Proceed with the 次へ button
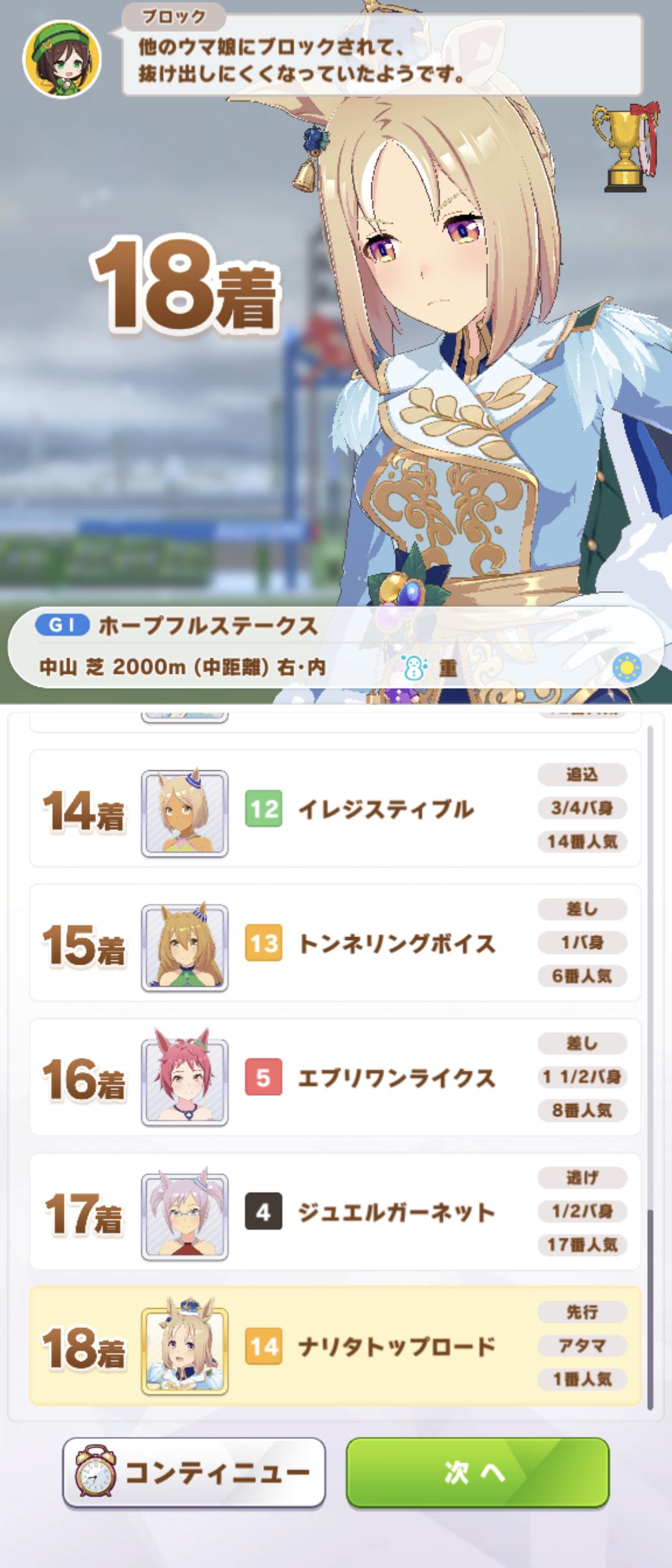The image size is (672, 1568). tap(477, 1472)
